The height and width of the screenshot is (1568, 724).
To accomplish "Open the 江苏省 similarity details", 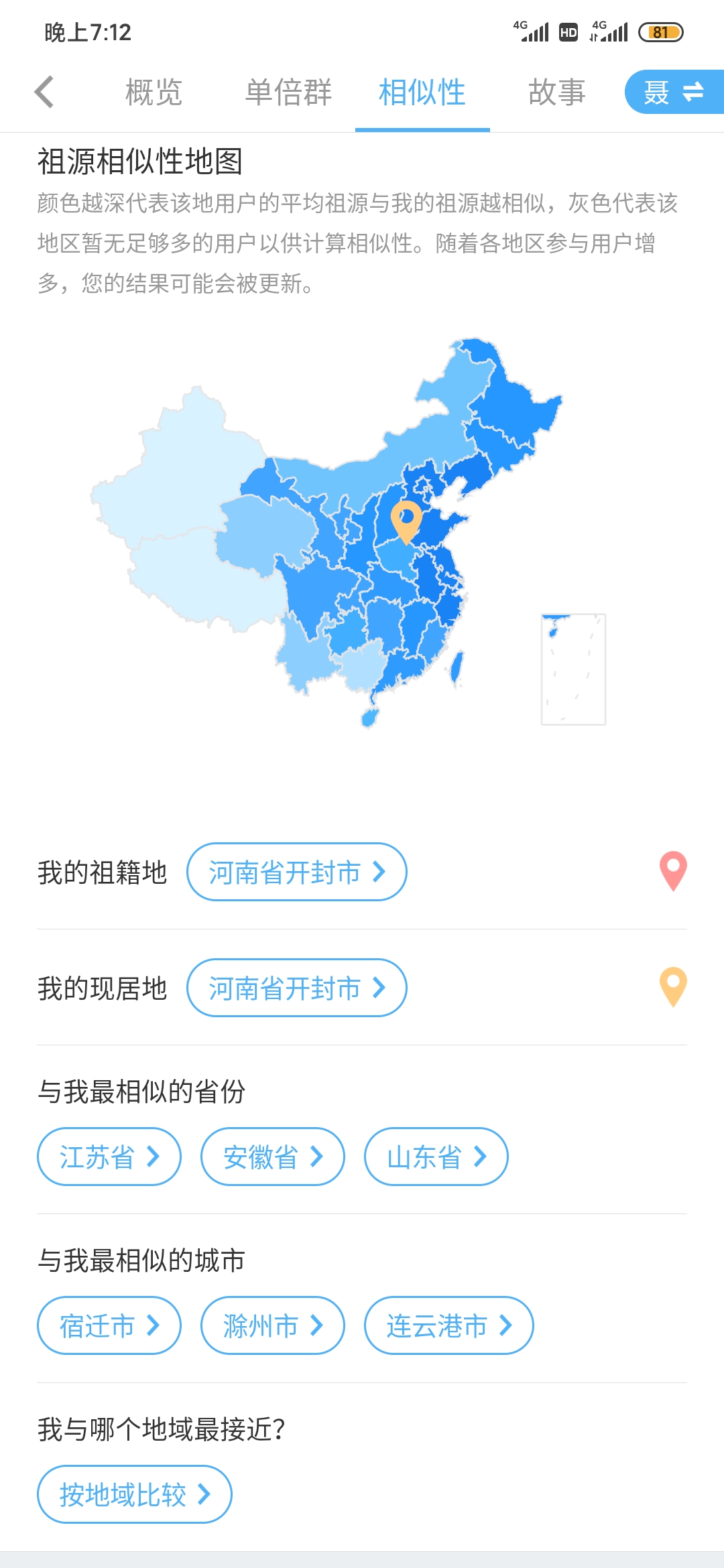I will pyautogui.click(x=109, y=1157).
